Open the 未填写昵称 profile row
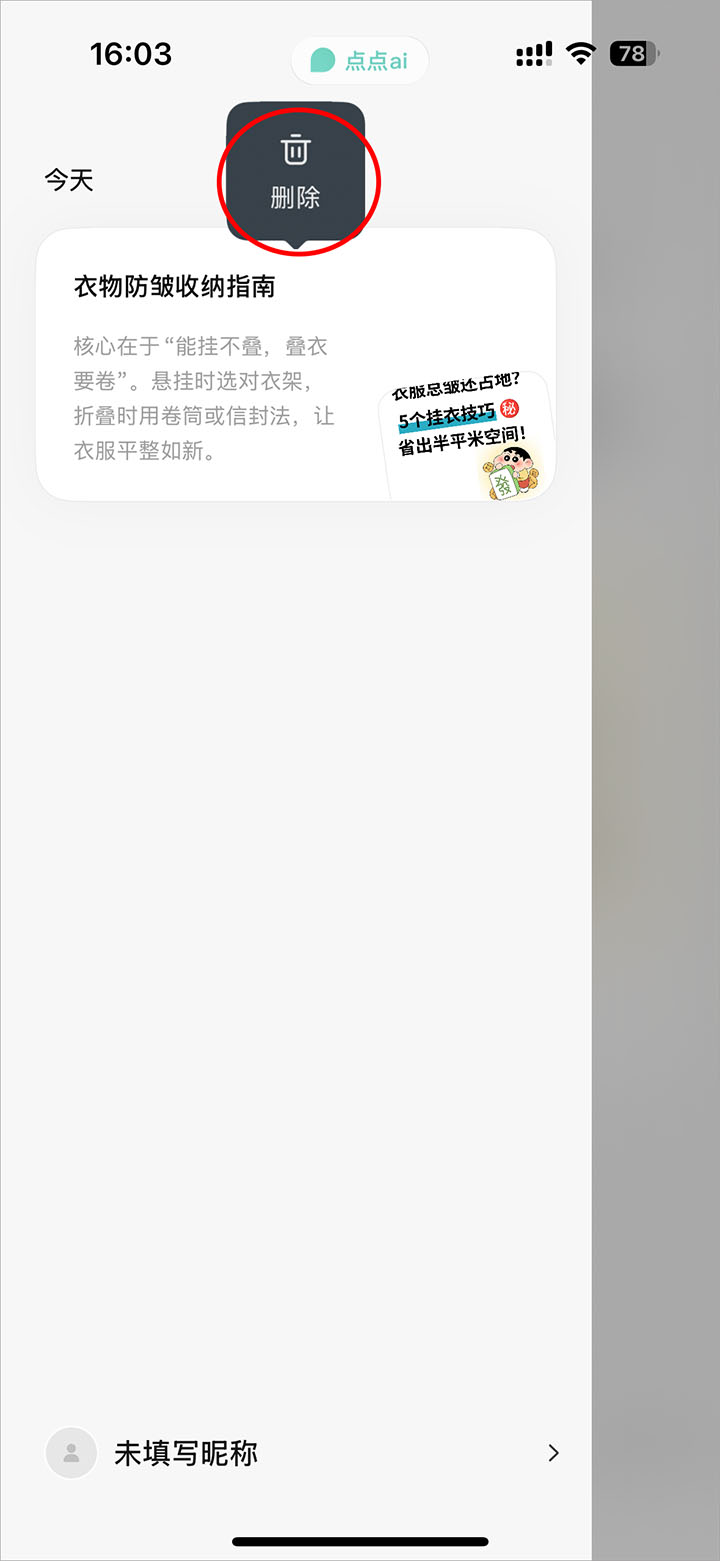 300,1453
